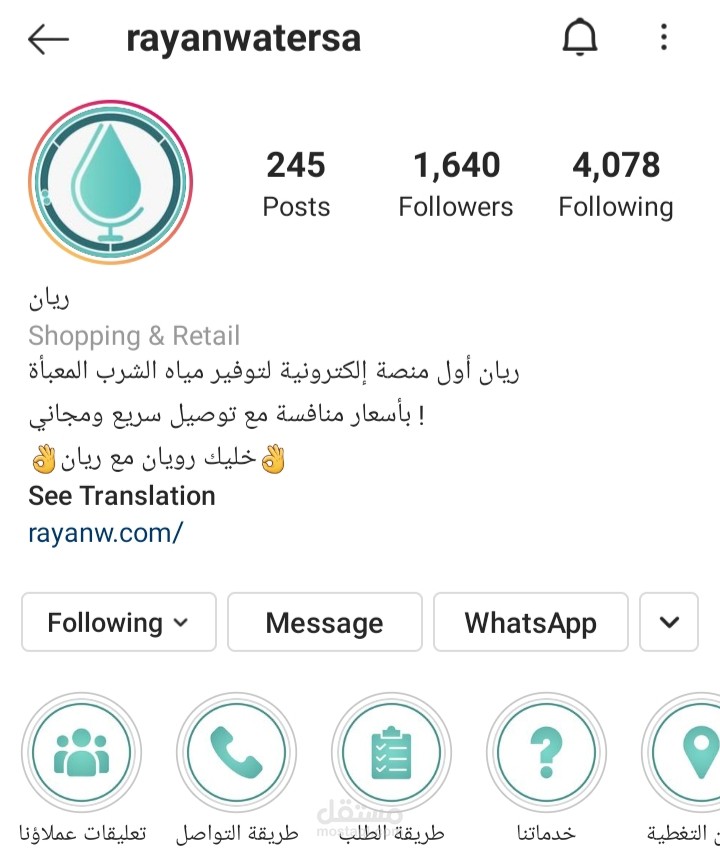This screenshot has height=856, width=720.
Task: Contact the shop via the WhatsApp button
Action: (531, 622)
